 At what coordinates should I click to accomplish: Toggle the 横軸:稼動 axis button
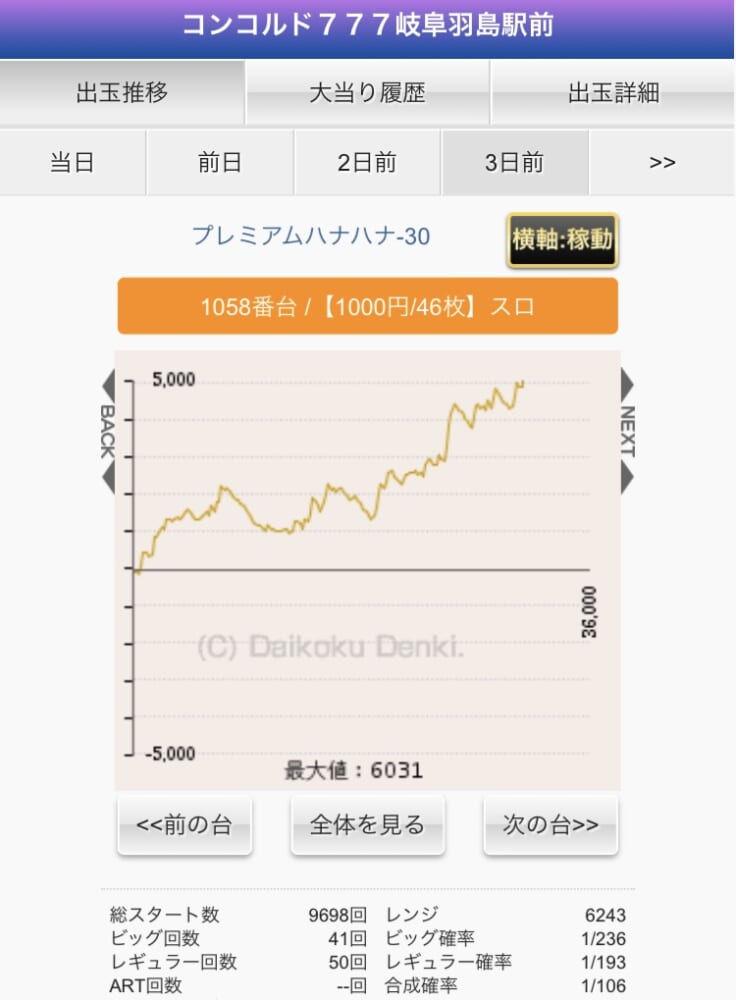click(562, 240)
